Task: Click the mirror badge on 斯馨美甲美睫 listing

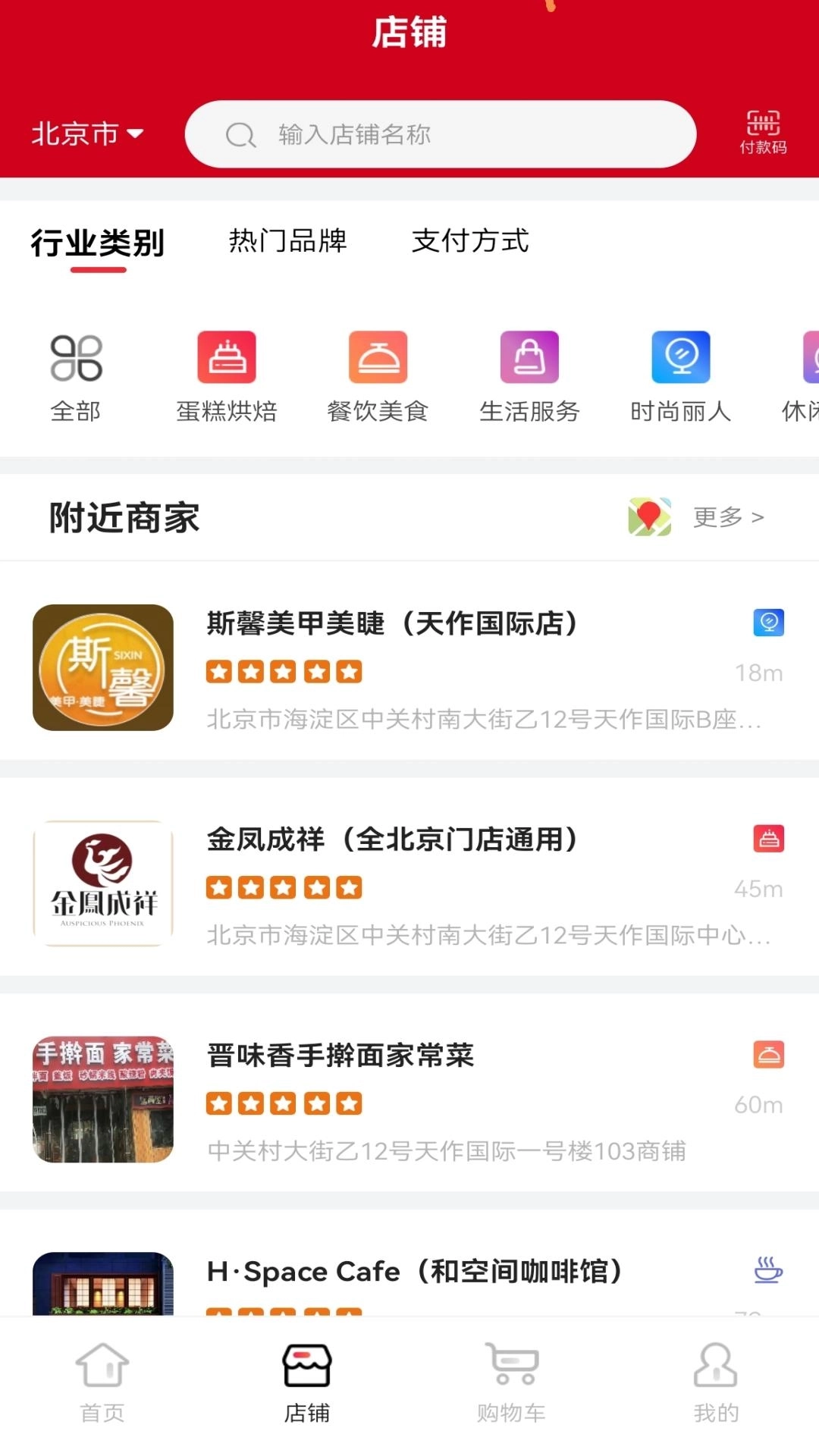Action: coord(768,624)
